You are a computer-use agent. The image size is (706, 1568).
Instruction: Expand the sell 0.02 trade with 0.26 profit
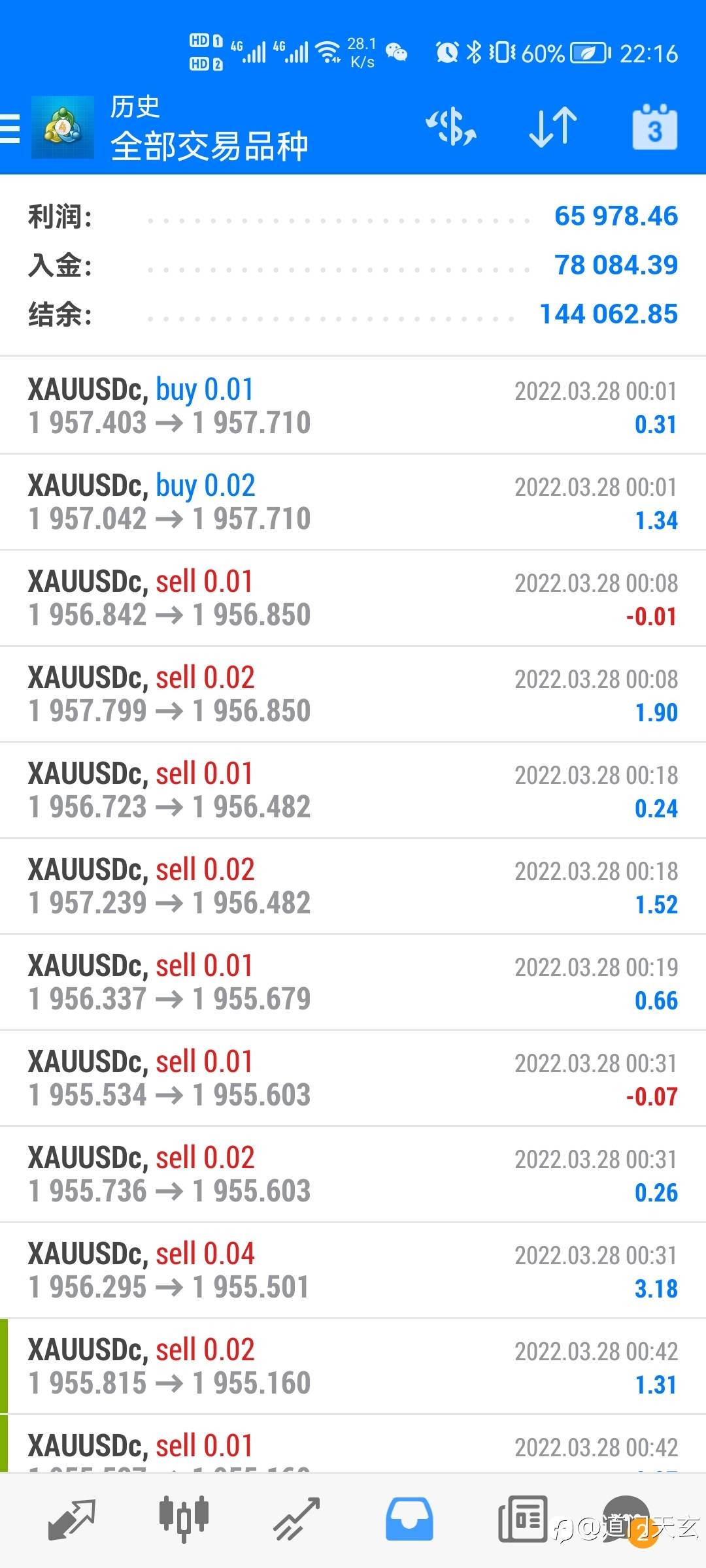(353, 1174)
